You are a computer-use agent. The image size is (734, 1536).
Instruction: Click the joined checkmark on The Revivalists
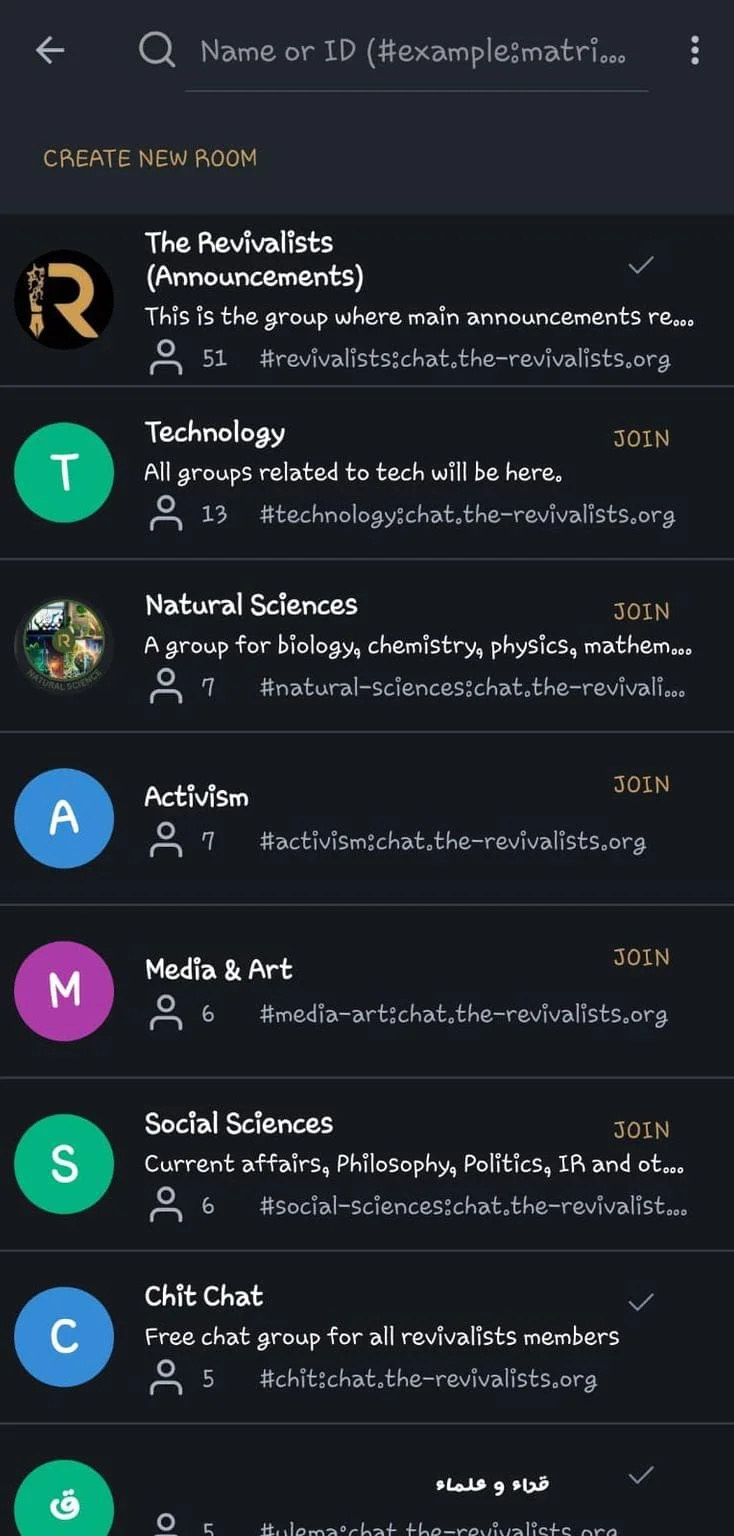point(641,263)
